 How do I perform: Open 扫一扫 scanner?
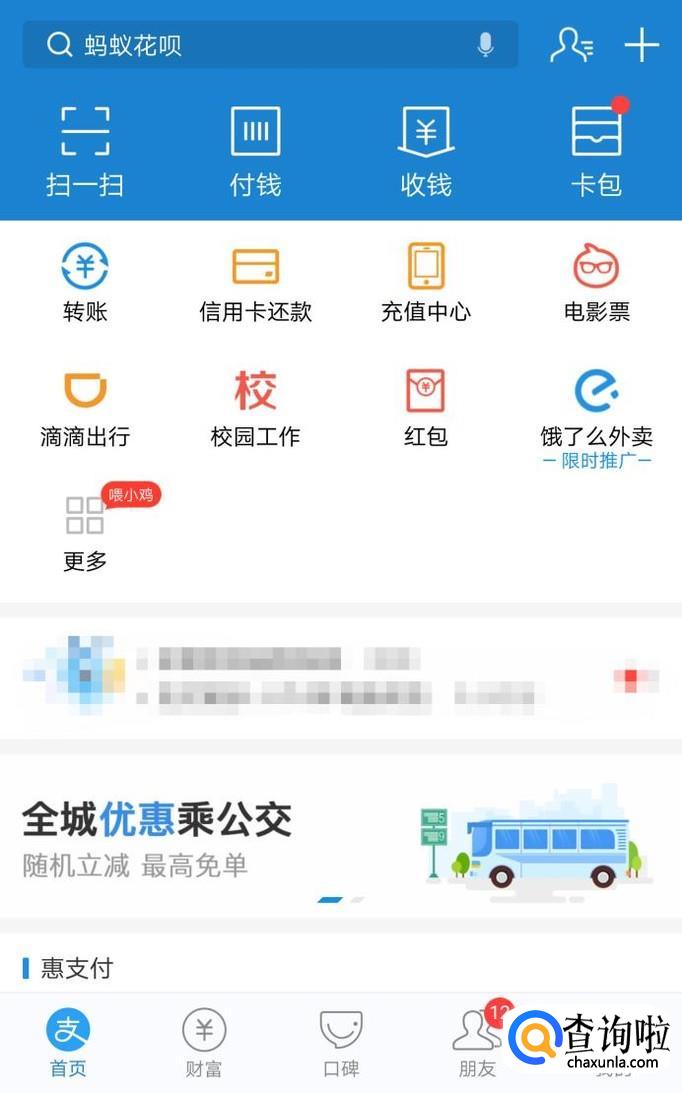click(x=85, y=150)
